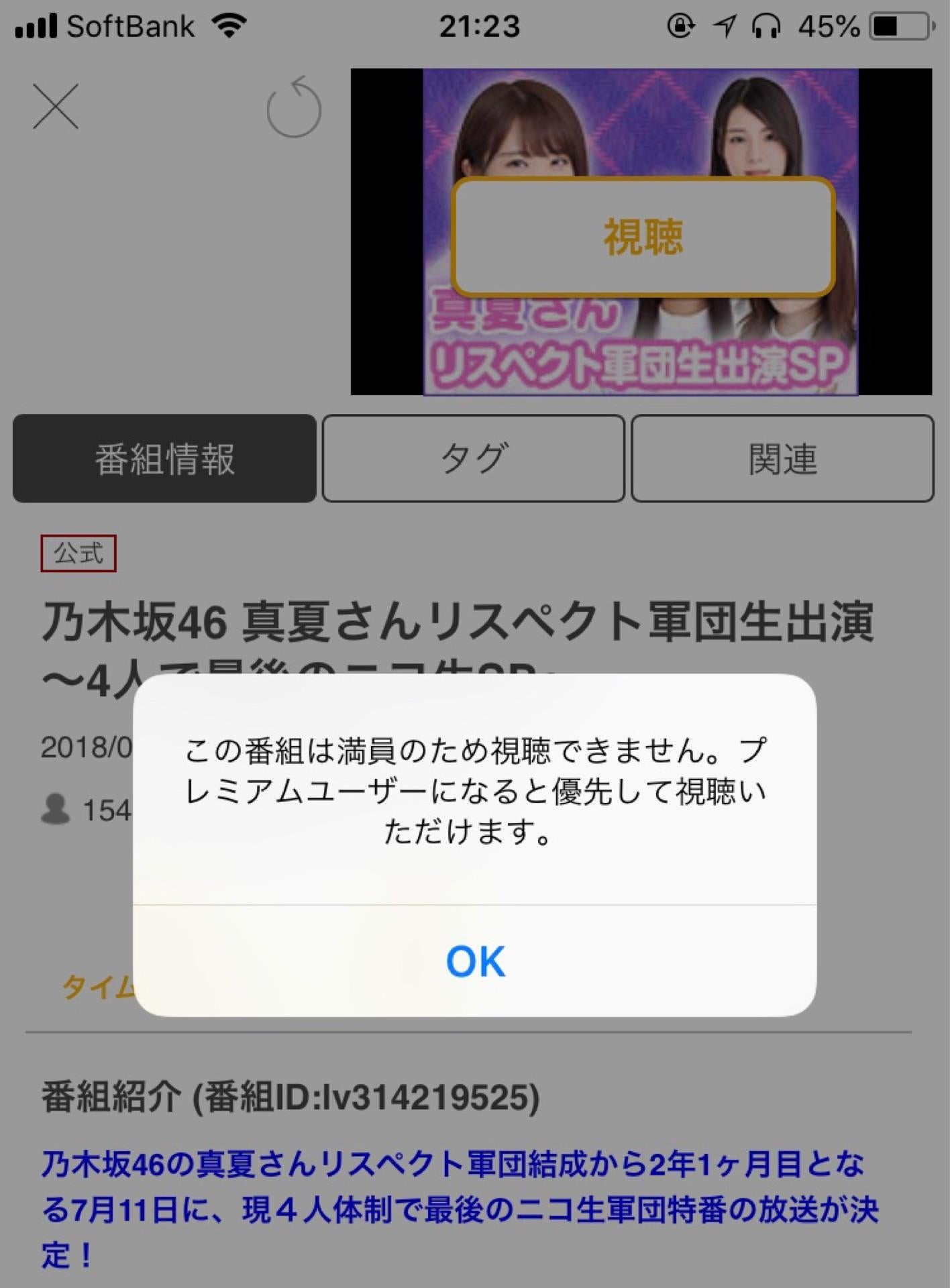The width and height of the screenshot is (950, 1288).
Task: Open the 関連 (related) tab
Action: click(x=784, y=458)
